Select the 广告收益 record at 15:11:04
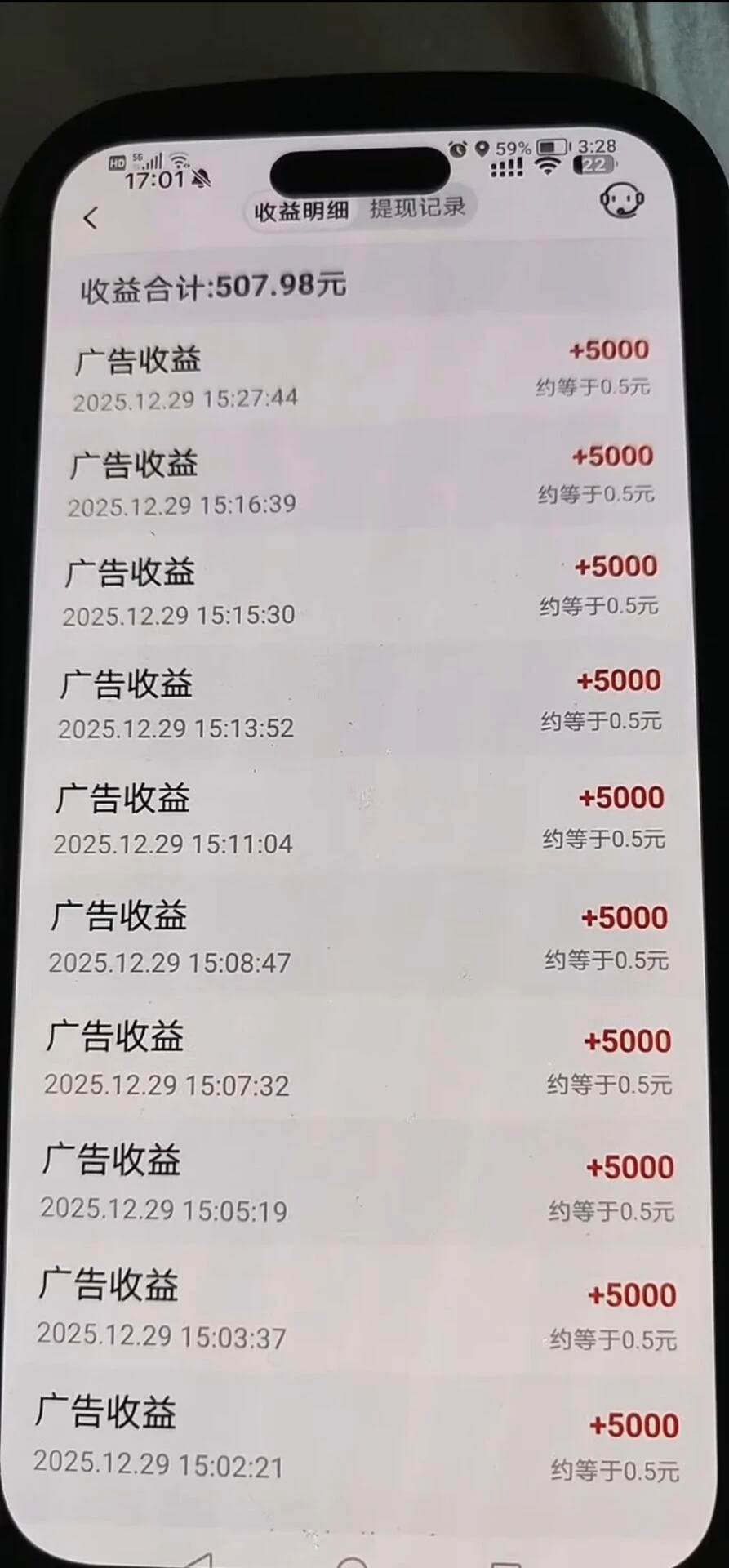Image resolution: width=729 pixels, height=1568 pixels. (x=124, y=797)
